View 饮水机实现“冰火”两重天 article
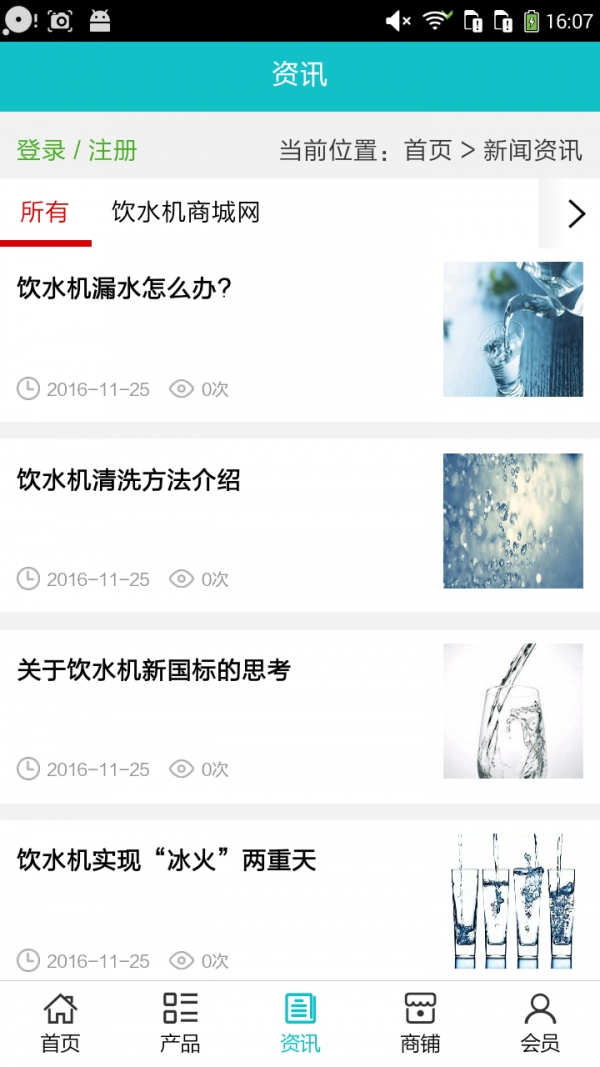The image size is (600, 1067). 167,860
